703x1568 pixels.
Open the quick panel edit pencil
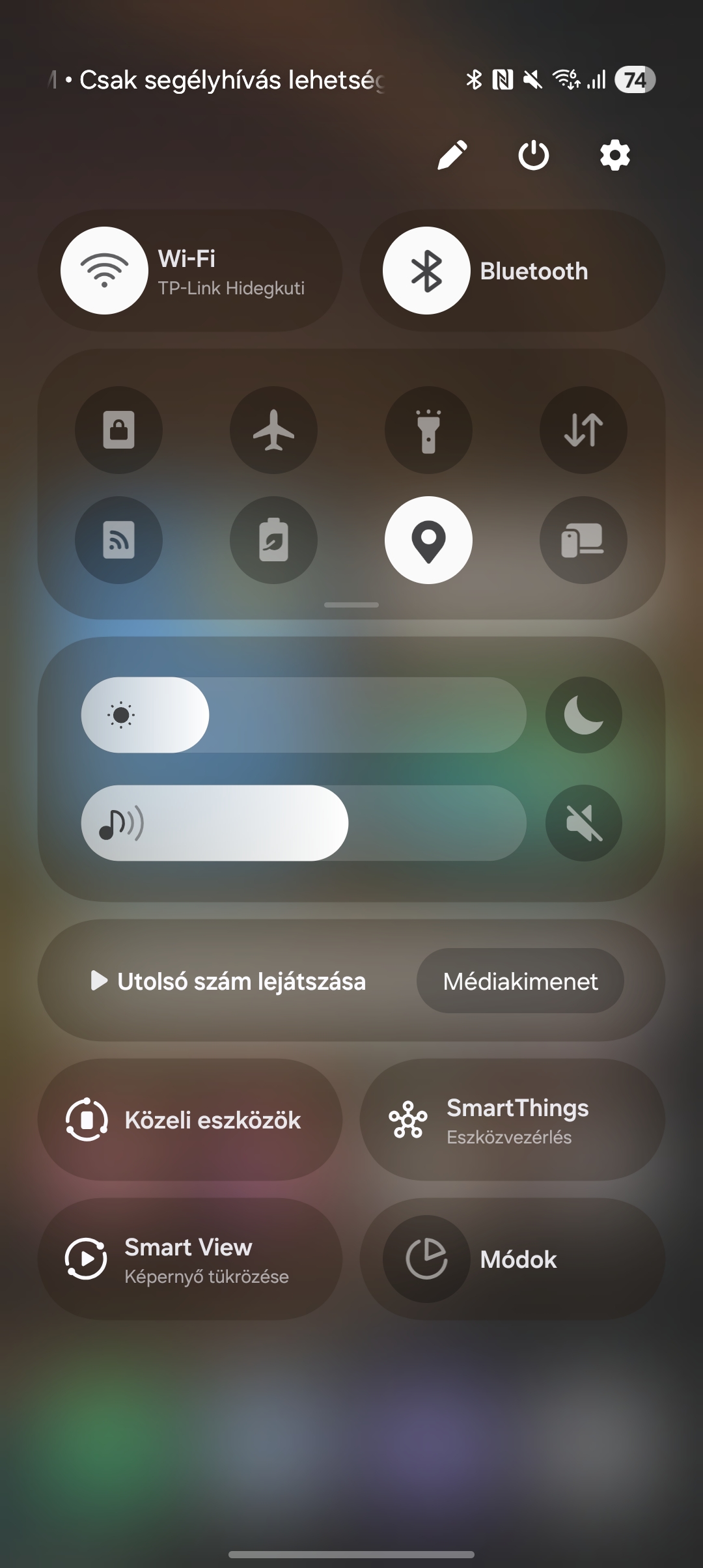(452, 156)
